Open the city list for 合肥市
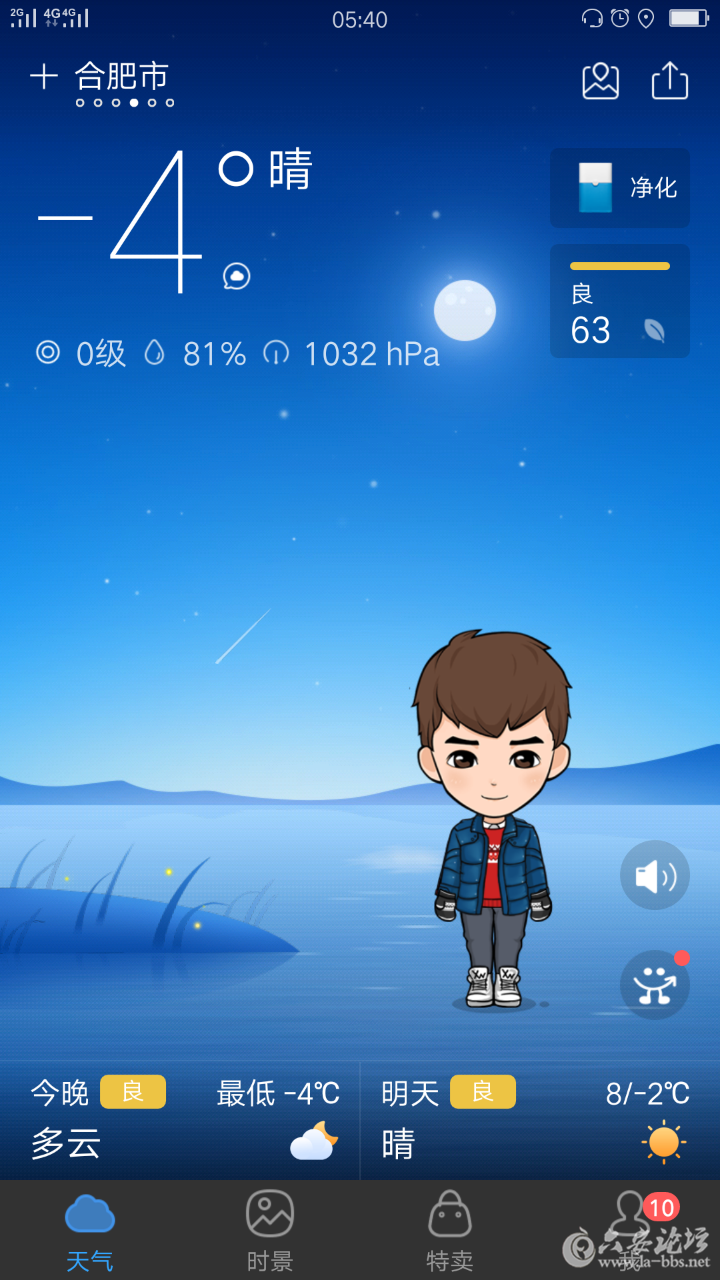The height and width of the screenshot is (1280, 720). coord(122,76)
